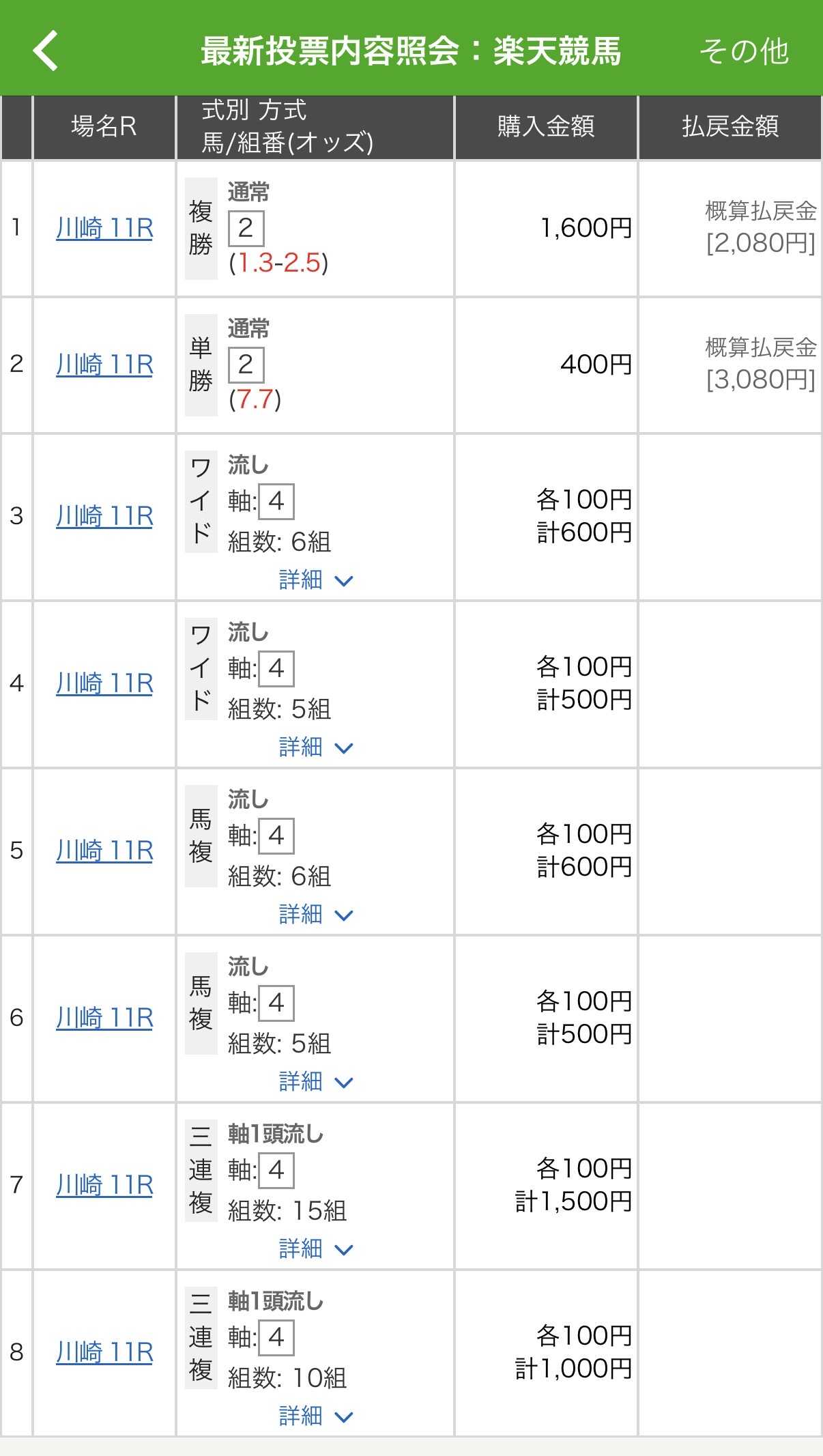The image size is (823, 1456).
Task: Open the その他 menu
Action: [744, 51]
